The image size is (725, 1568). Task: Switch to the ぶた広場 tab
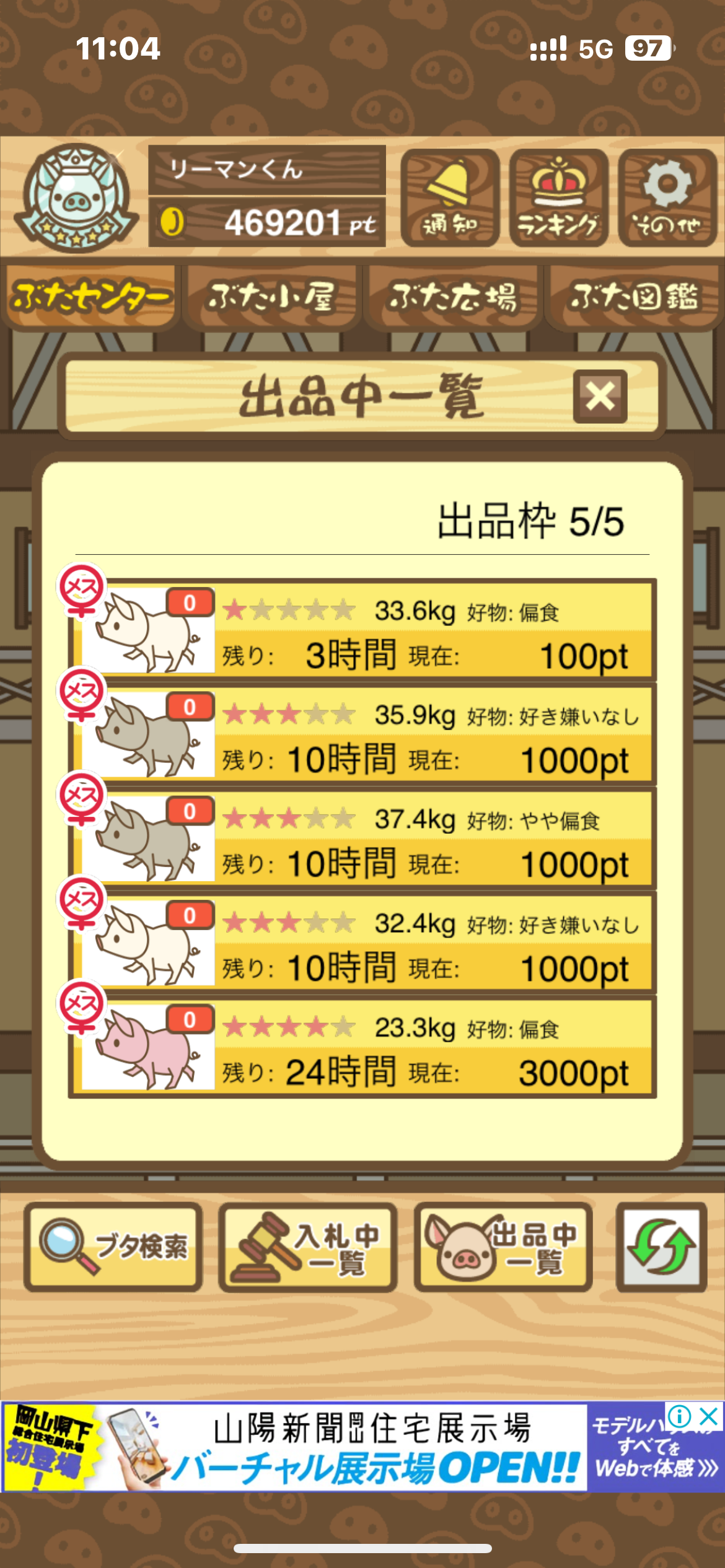(x=453, y=297)
